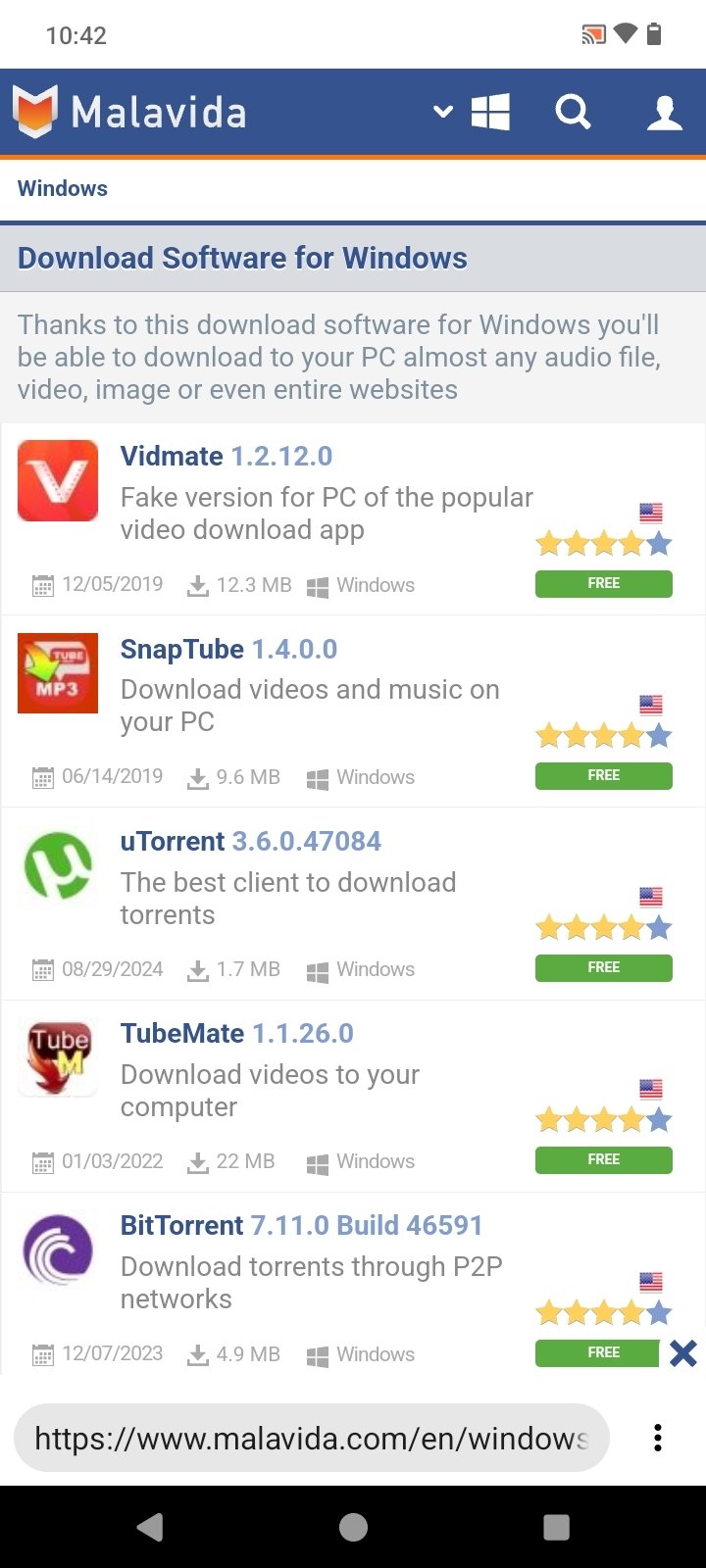The image size is (706, 1568).
Task: Open the search magnifier icon
Action: click(573, 112)
